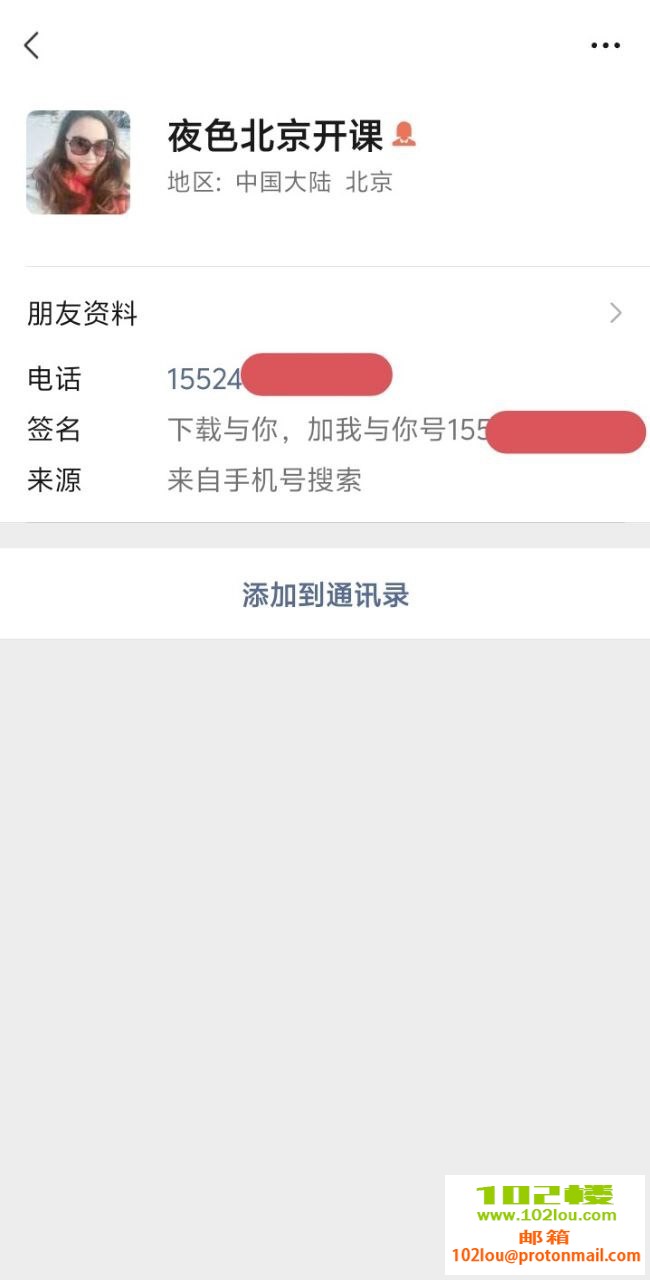View the contact's profile photo
650x1280 pixels.
tap(78, 162)
